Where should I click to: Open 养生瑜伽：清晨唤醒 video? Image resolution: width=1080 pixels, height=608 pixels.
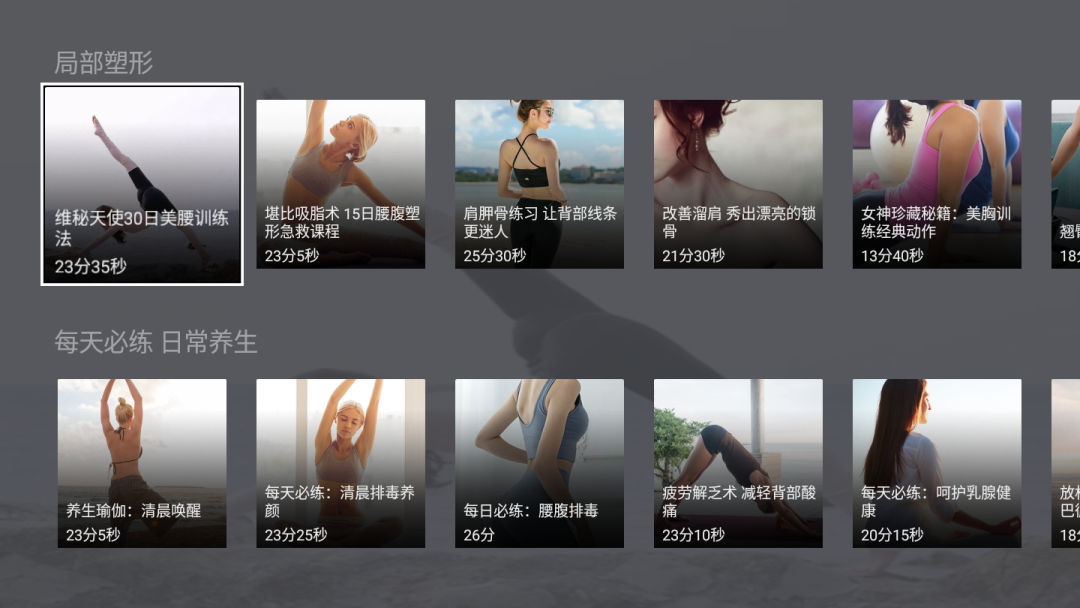point(141,463)
